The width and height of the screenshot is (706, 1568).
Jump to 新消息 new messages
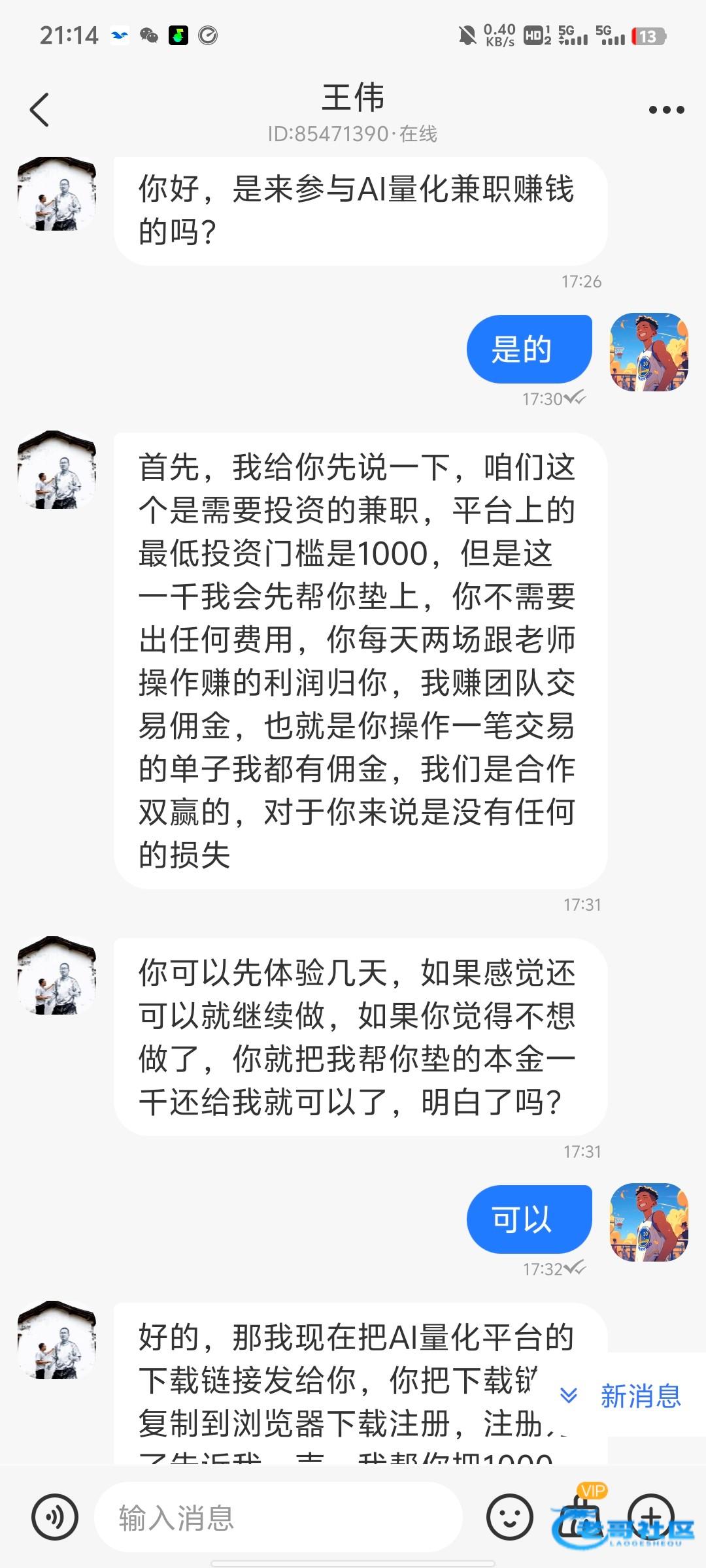[621, 1396]
